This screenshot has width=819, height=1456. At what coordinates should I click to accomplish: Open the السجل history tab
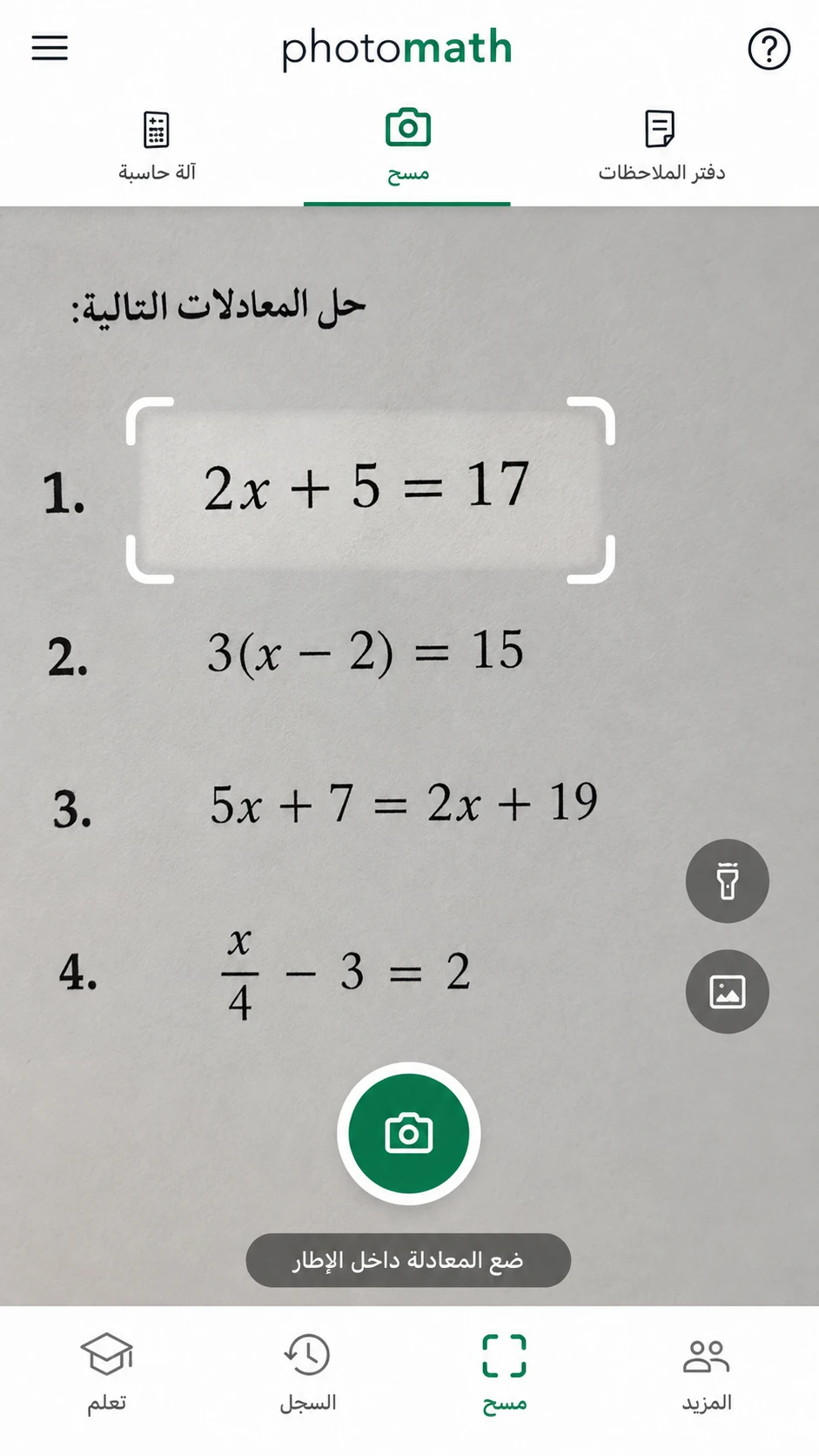click(x=307, y=1372)
